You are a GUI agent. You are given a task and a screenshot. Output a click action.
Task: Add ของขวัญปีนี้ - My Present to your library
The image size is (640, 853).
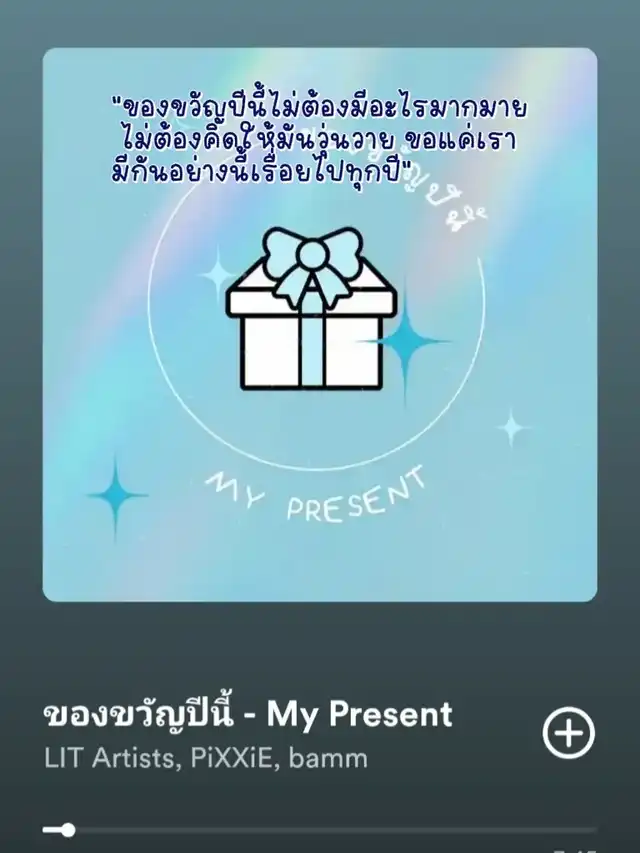568,733
